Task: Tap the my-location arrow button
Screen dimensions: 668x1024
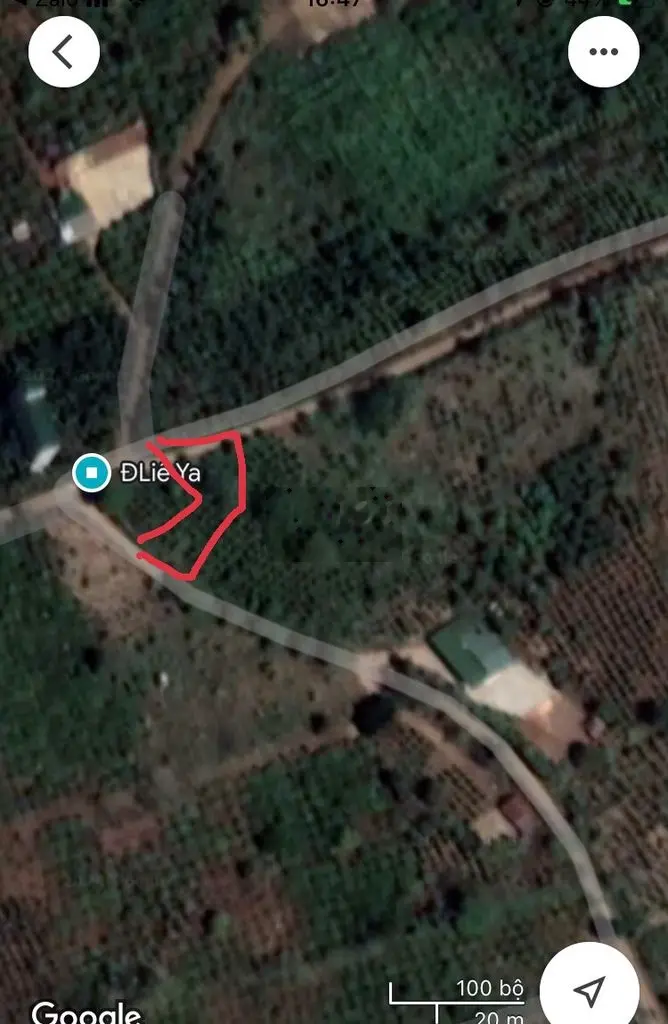Action: coord(589,990)
